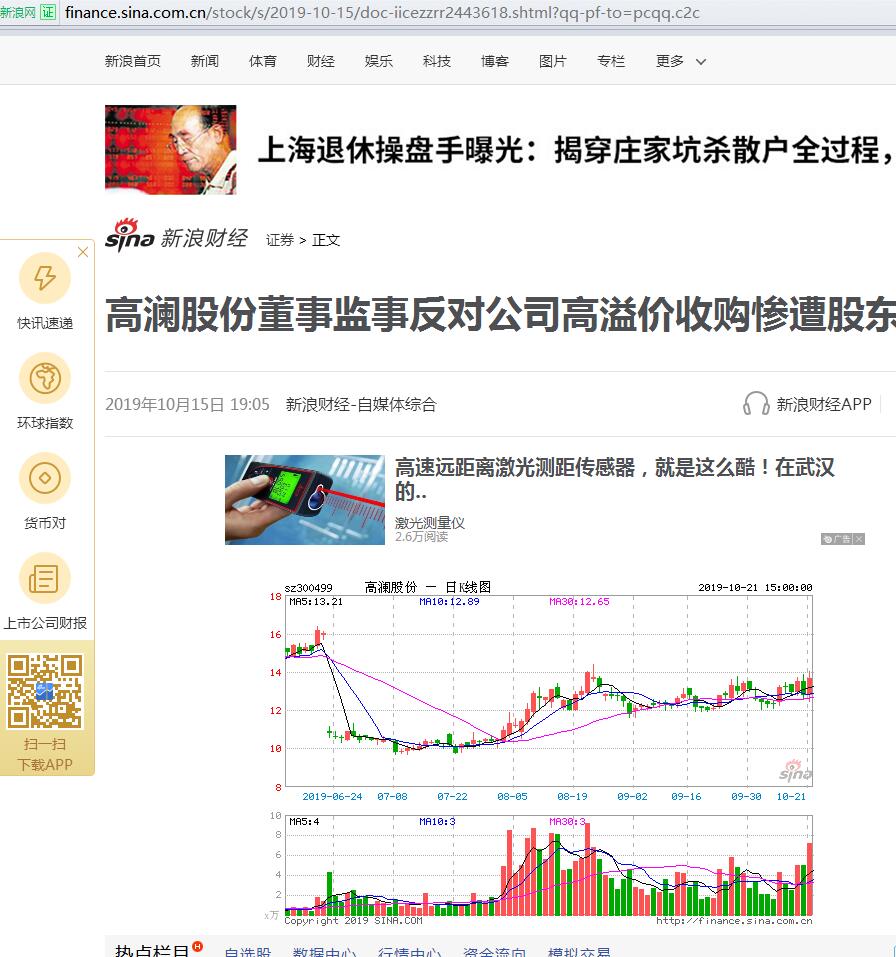Go to 新闻 section

(x=204, y=61)
